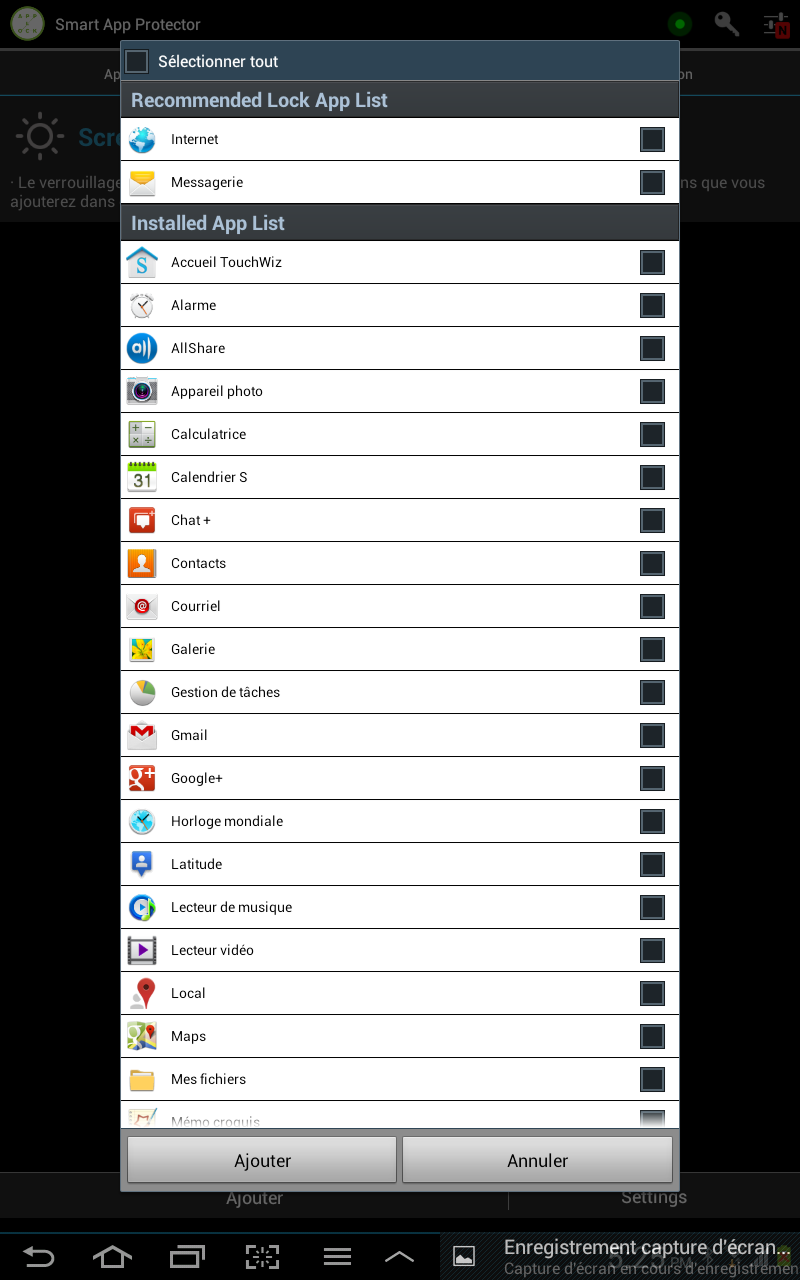
Task: Return to the home screen
Action: [112, 1257]
